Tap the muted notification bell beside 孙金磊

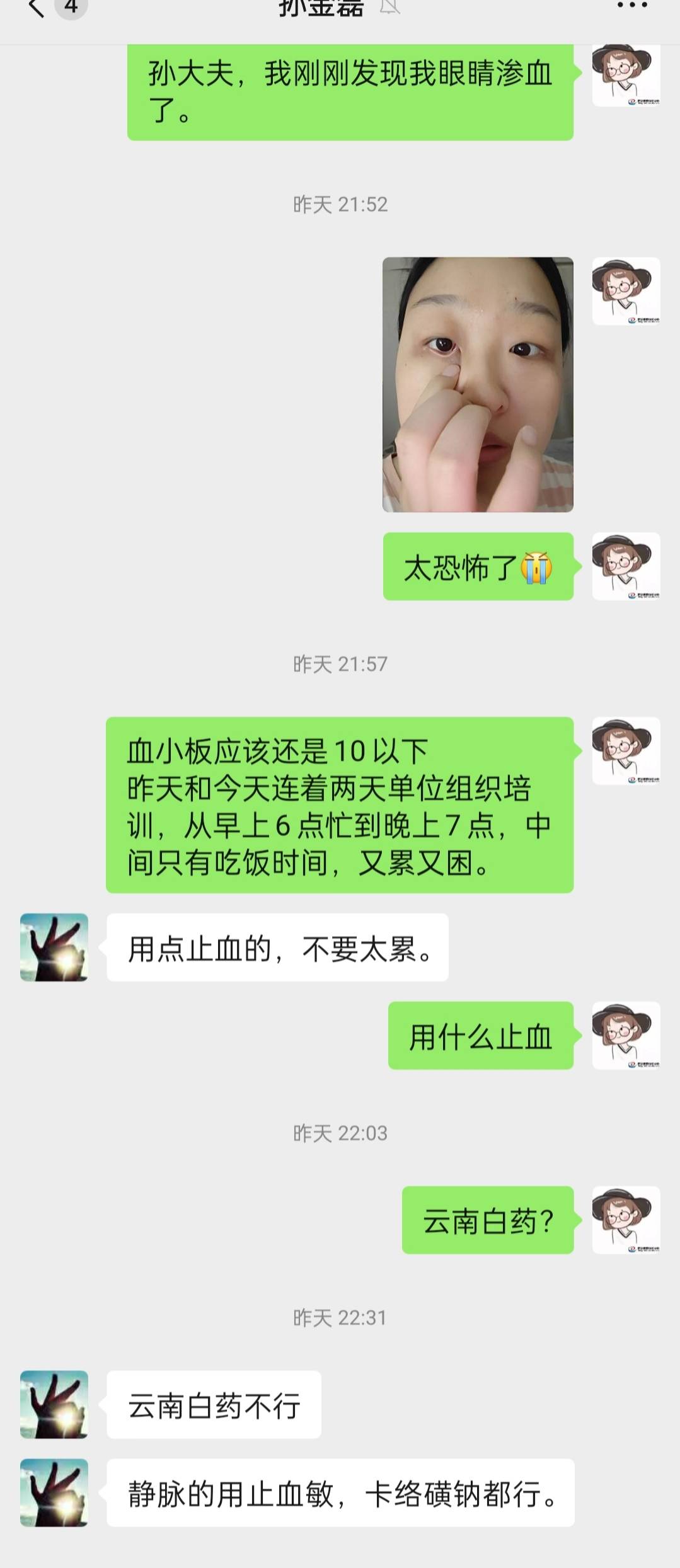click(392, 7)
